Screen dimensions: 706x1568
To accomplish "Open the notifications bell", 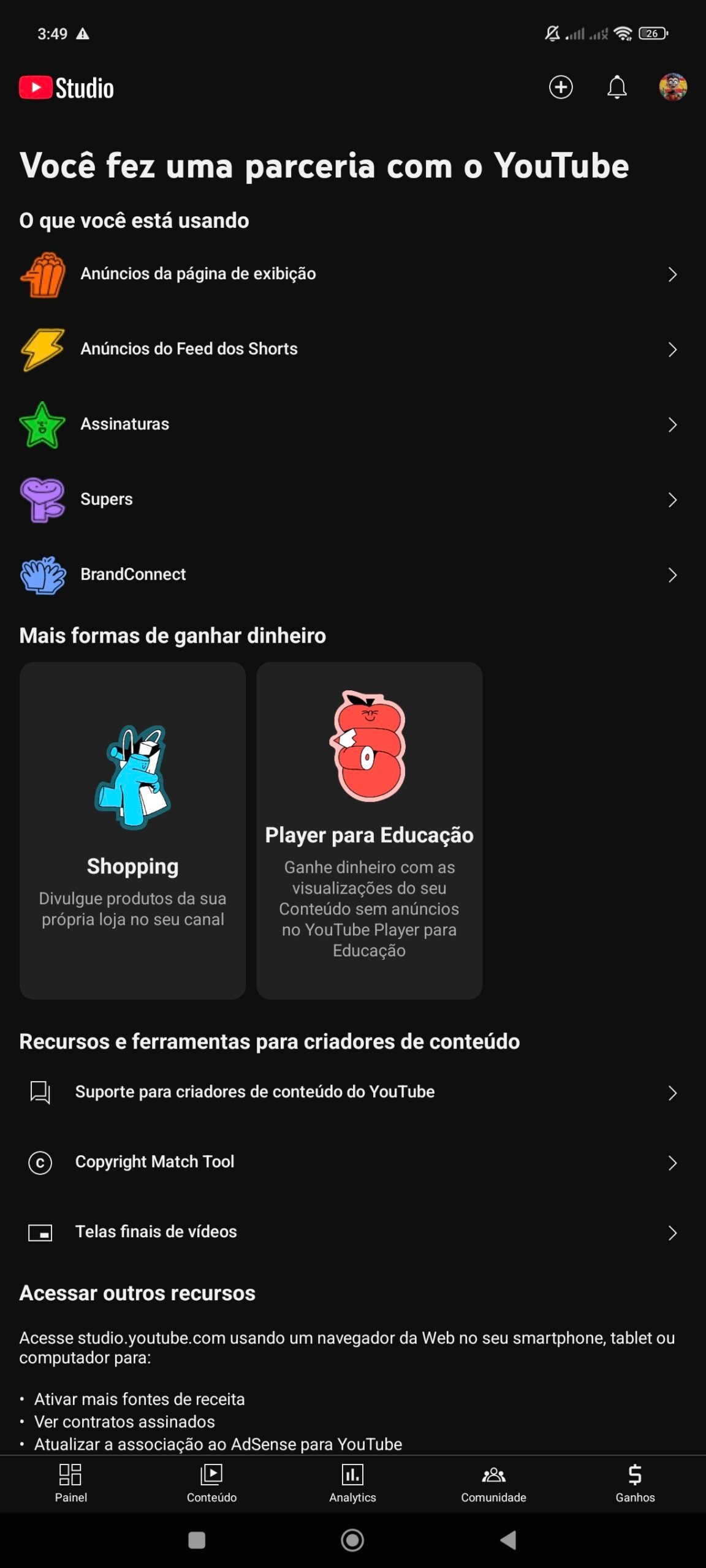I will click(617, 87).
